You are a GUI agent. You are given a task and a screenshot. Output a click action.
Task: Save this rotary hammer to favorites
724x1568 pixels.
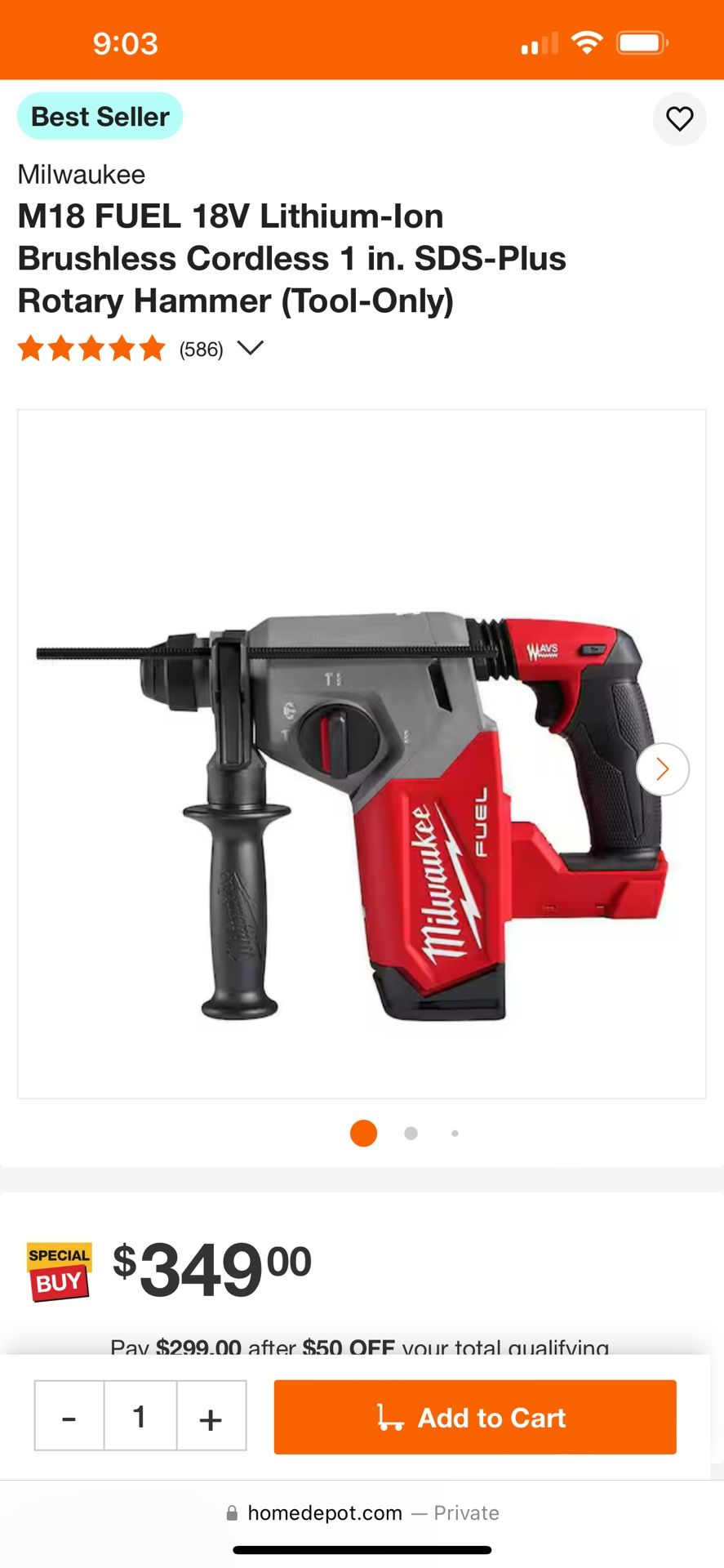pyautogui.click(x=679, y=119)
